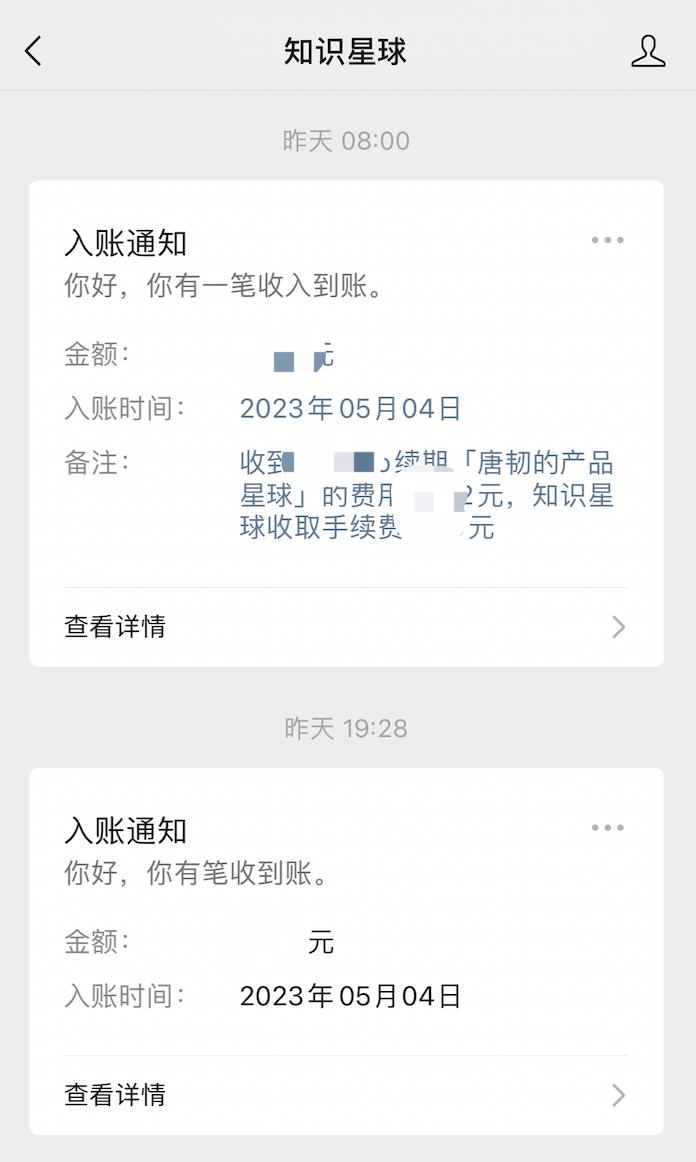
Task: Open the three-dot menu on the 08:00 notice
Action: (x=608, y=240)
